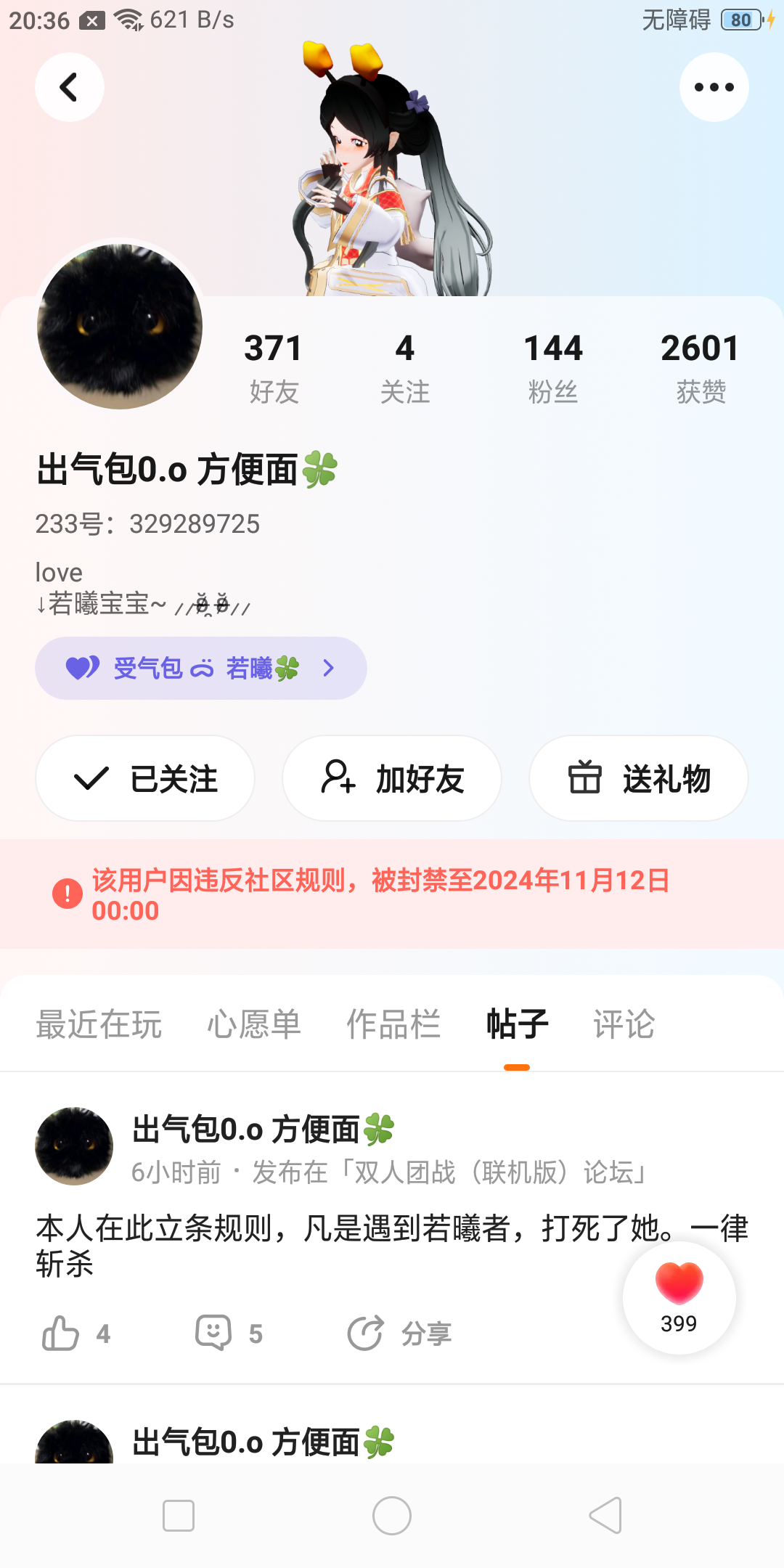Tap the system home button

tap(392, 1516)
